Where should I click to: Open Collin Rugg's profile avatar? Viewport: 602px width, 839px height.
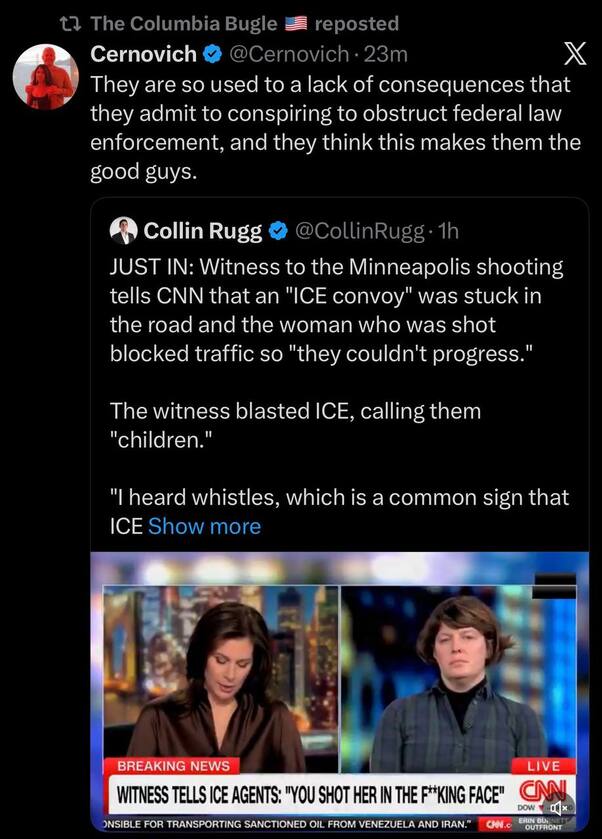(x=123, y=231)
